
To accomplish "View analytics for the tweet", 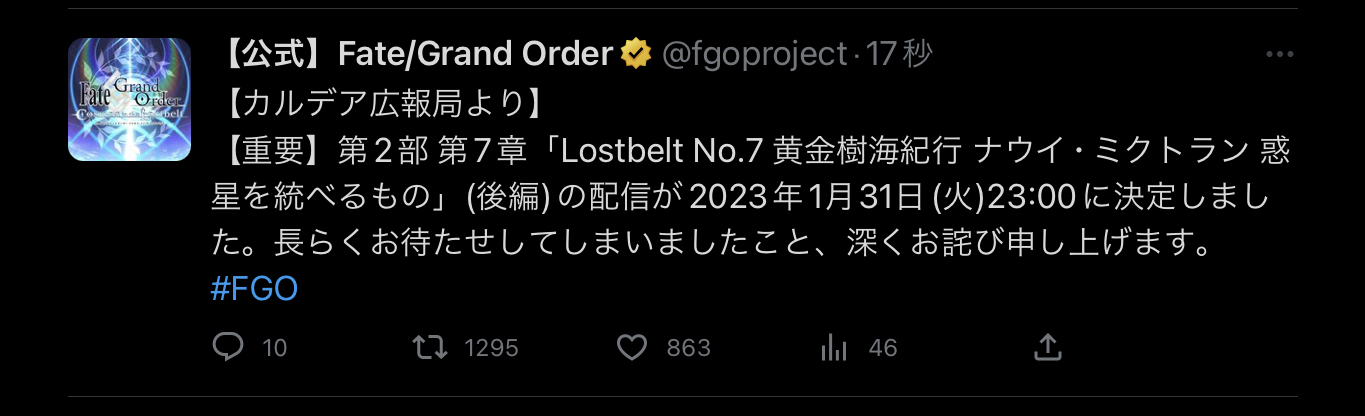I will click(x=834, y=347).
